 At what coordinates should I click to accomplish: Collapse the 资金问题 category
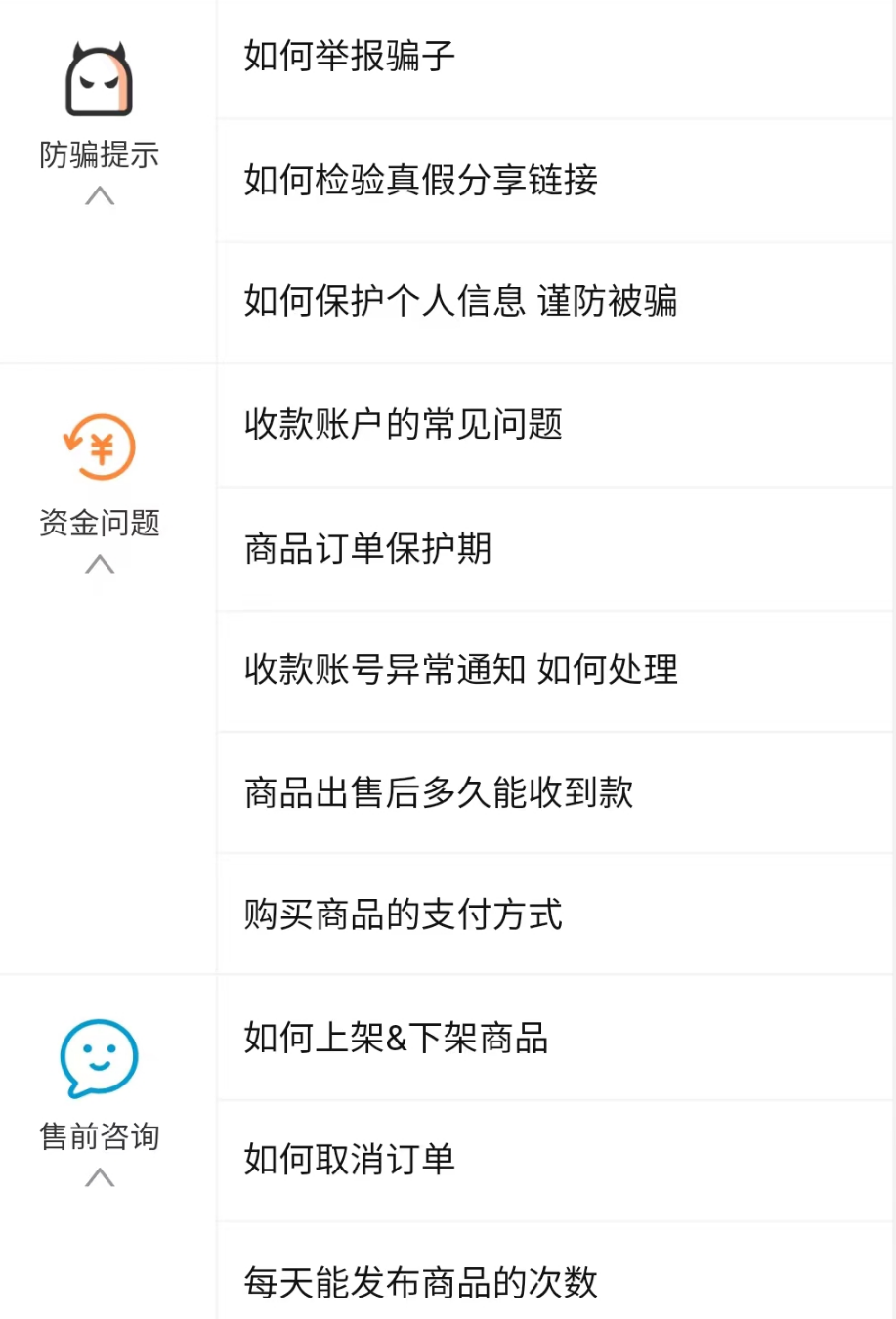[100, 565]
